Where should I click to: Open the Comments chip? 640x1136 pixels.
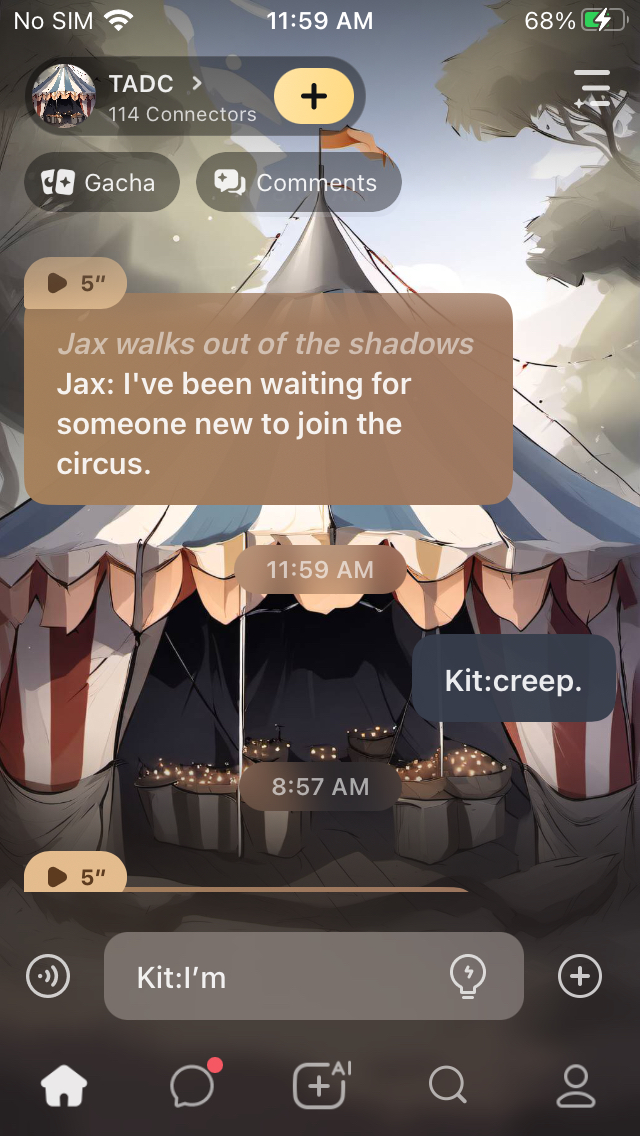point(298,183)
